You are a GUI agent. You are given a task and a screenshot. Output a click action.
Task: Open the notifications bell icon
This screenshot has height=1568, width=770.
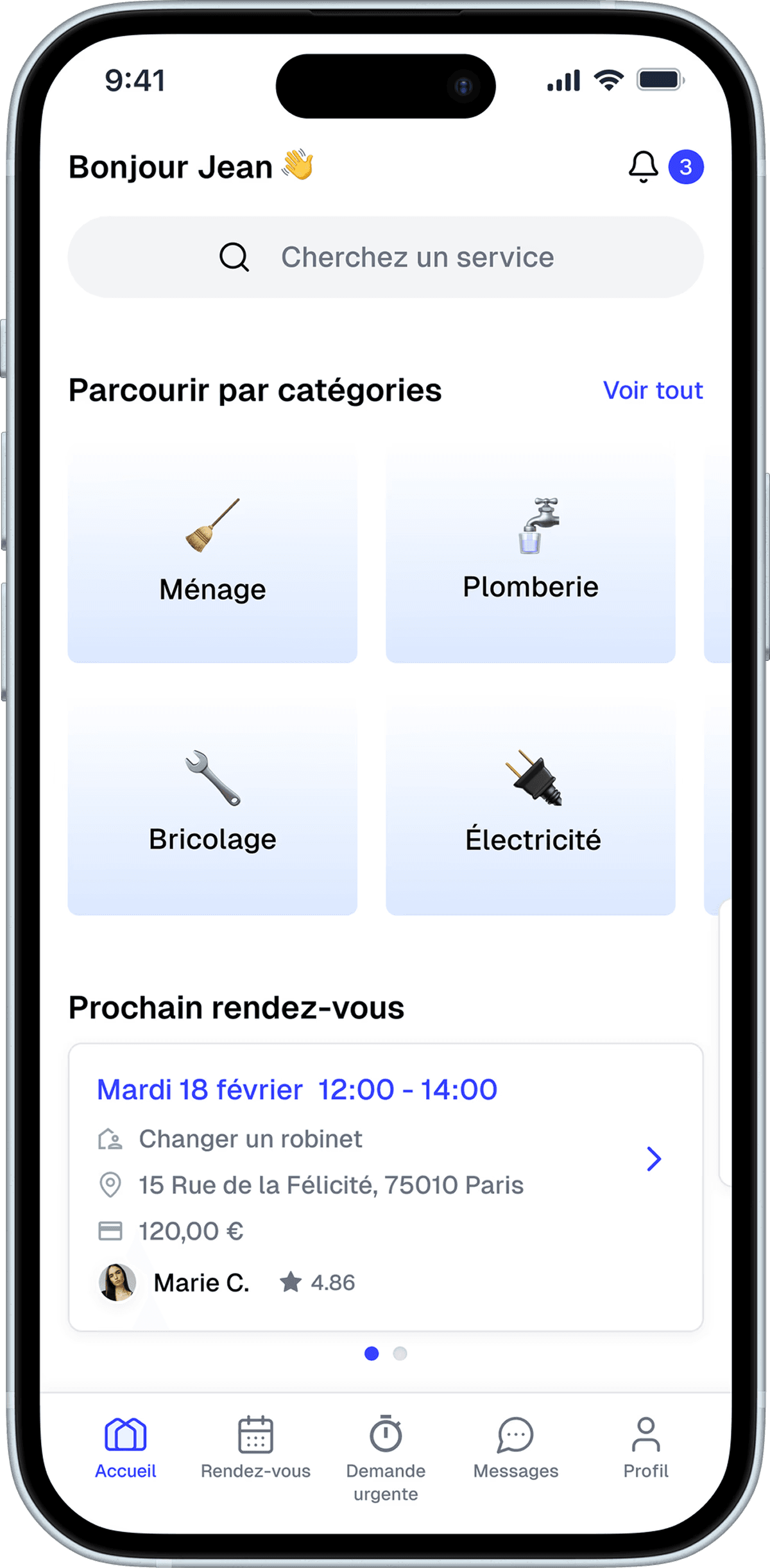point(644,166)
